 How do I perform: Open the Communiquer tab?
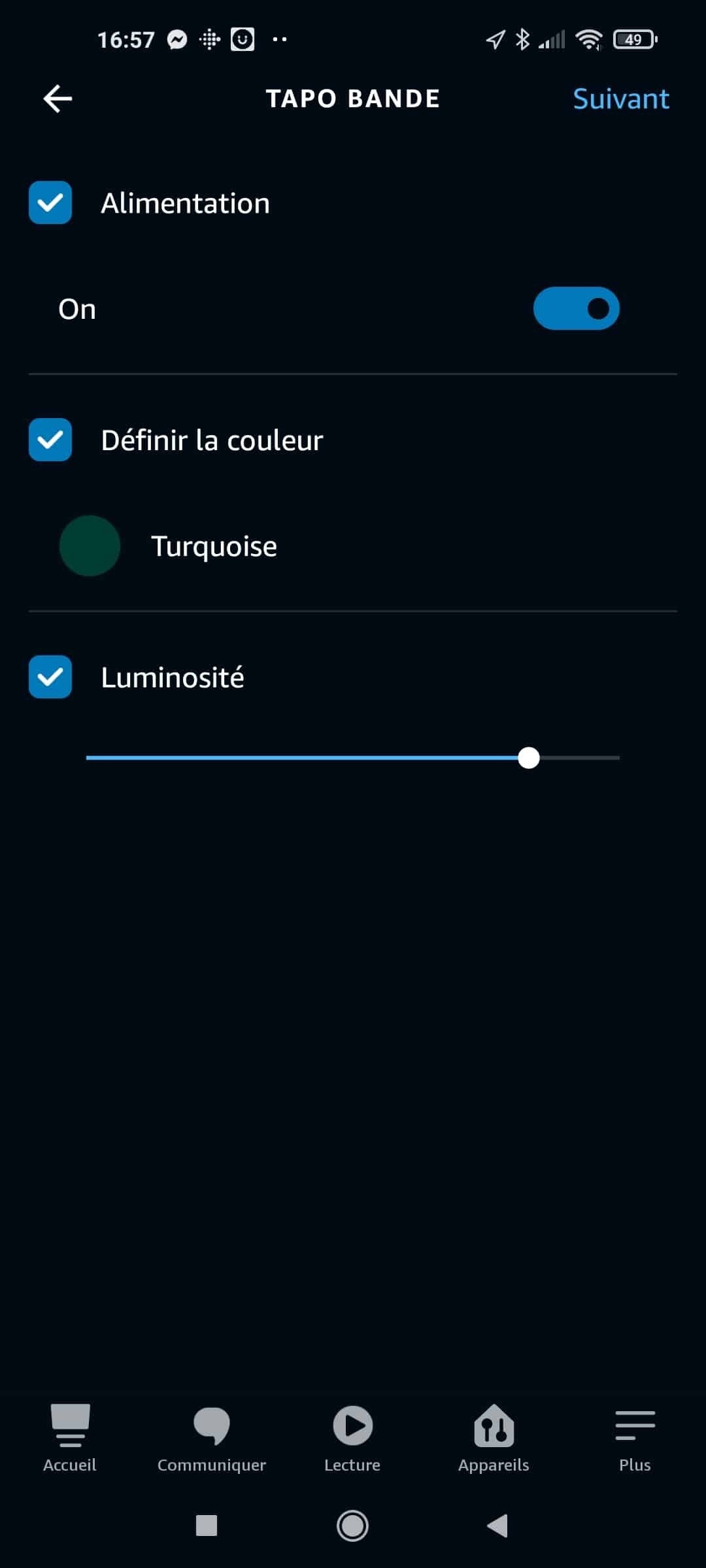[x=211, y=1437]
